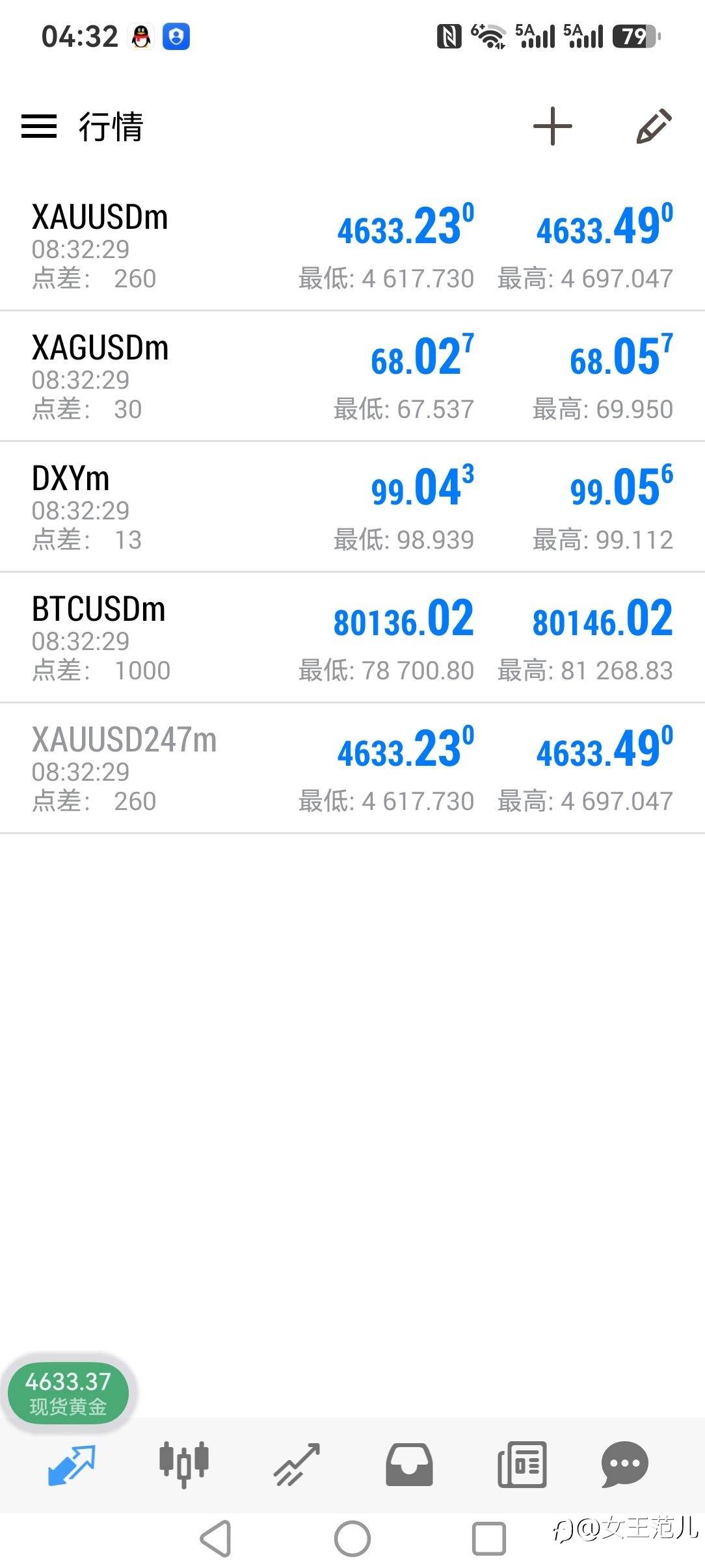Open the chat messages tab
Viewport: 705px width, 1568px height.
(x=625, y=1465)
